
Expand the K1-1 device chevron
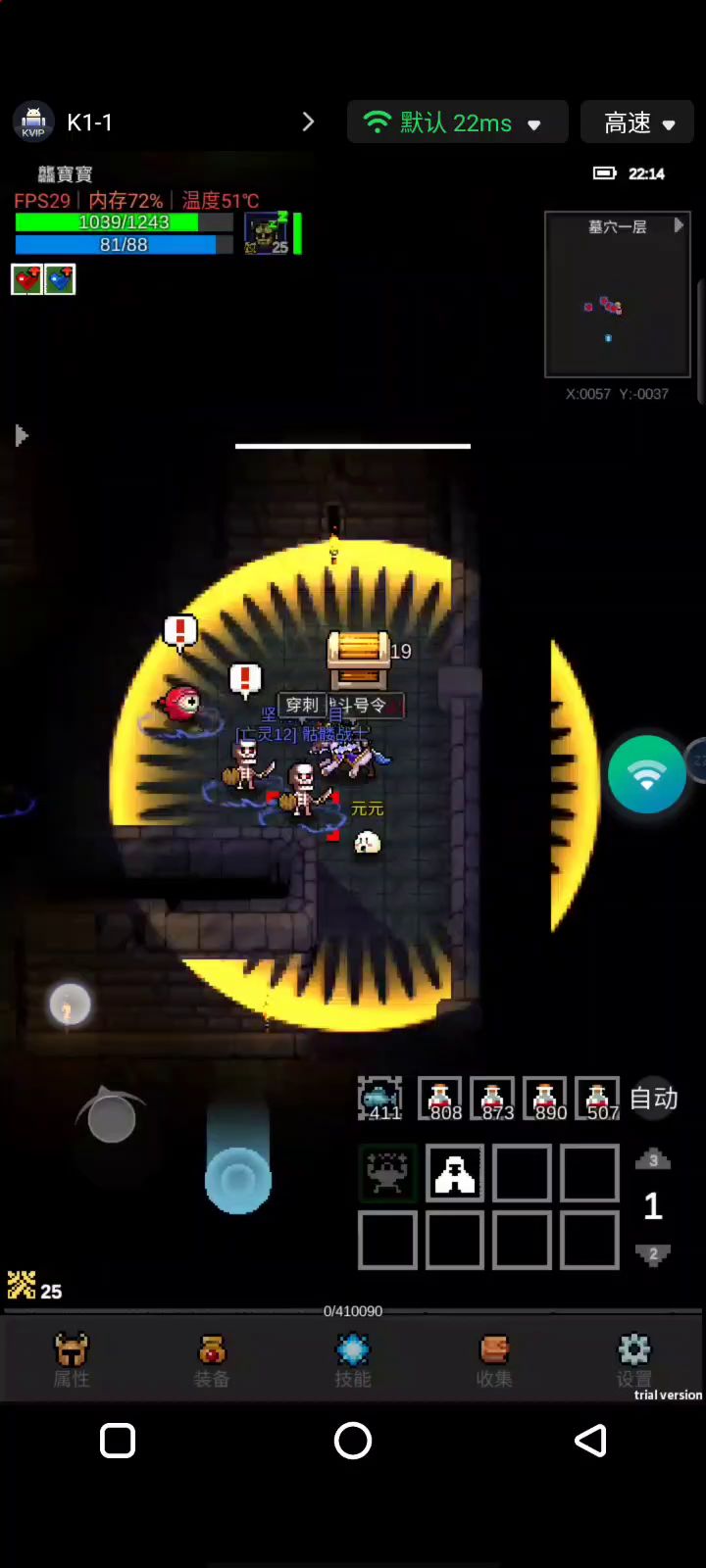(x=308, y=122)
